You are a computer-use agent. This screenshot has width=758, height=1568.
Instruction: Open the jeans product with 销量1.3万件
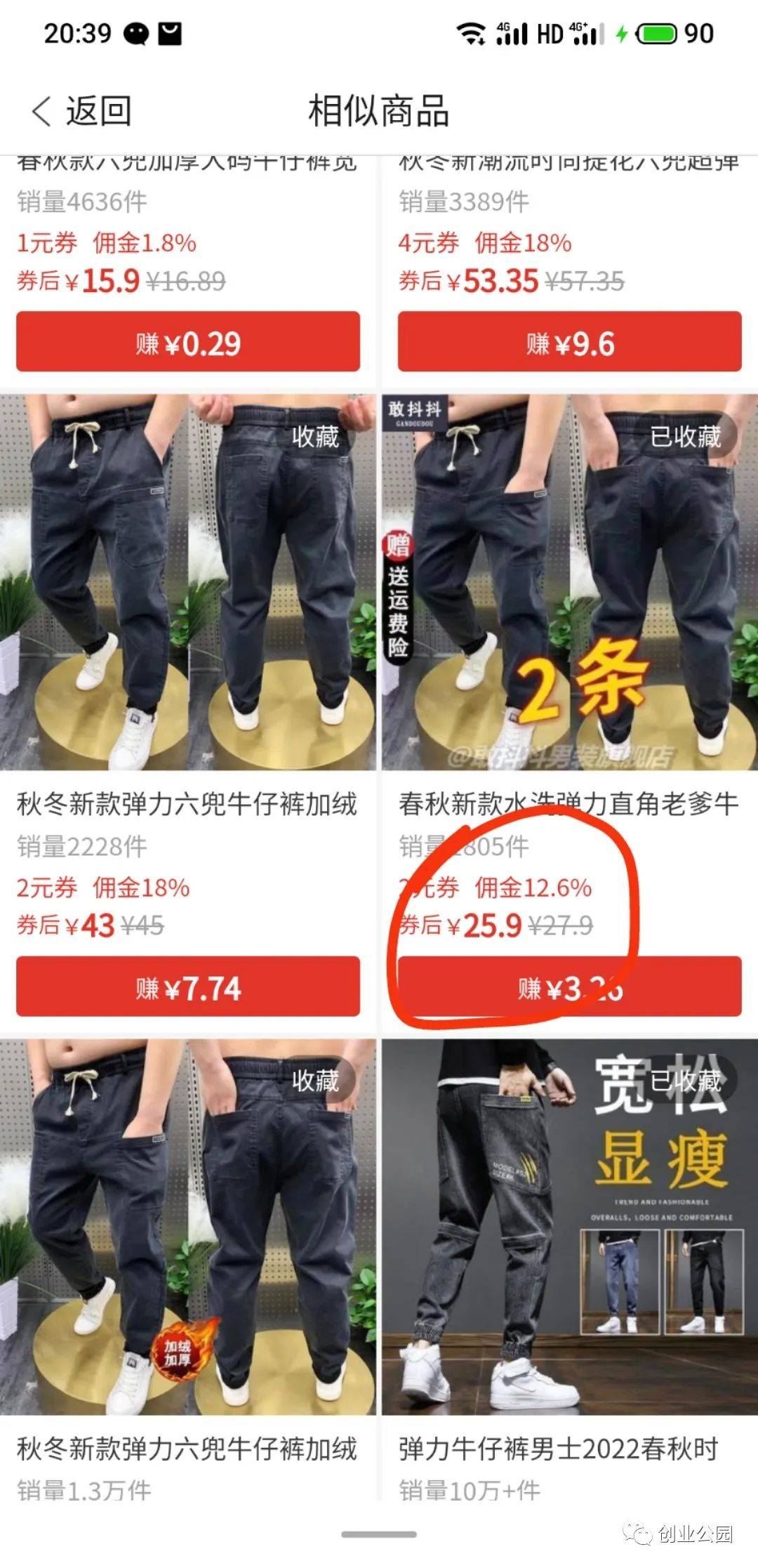click(x=187, y=1449)
